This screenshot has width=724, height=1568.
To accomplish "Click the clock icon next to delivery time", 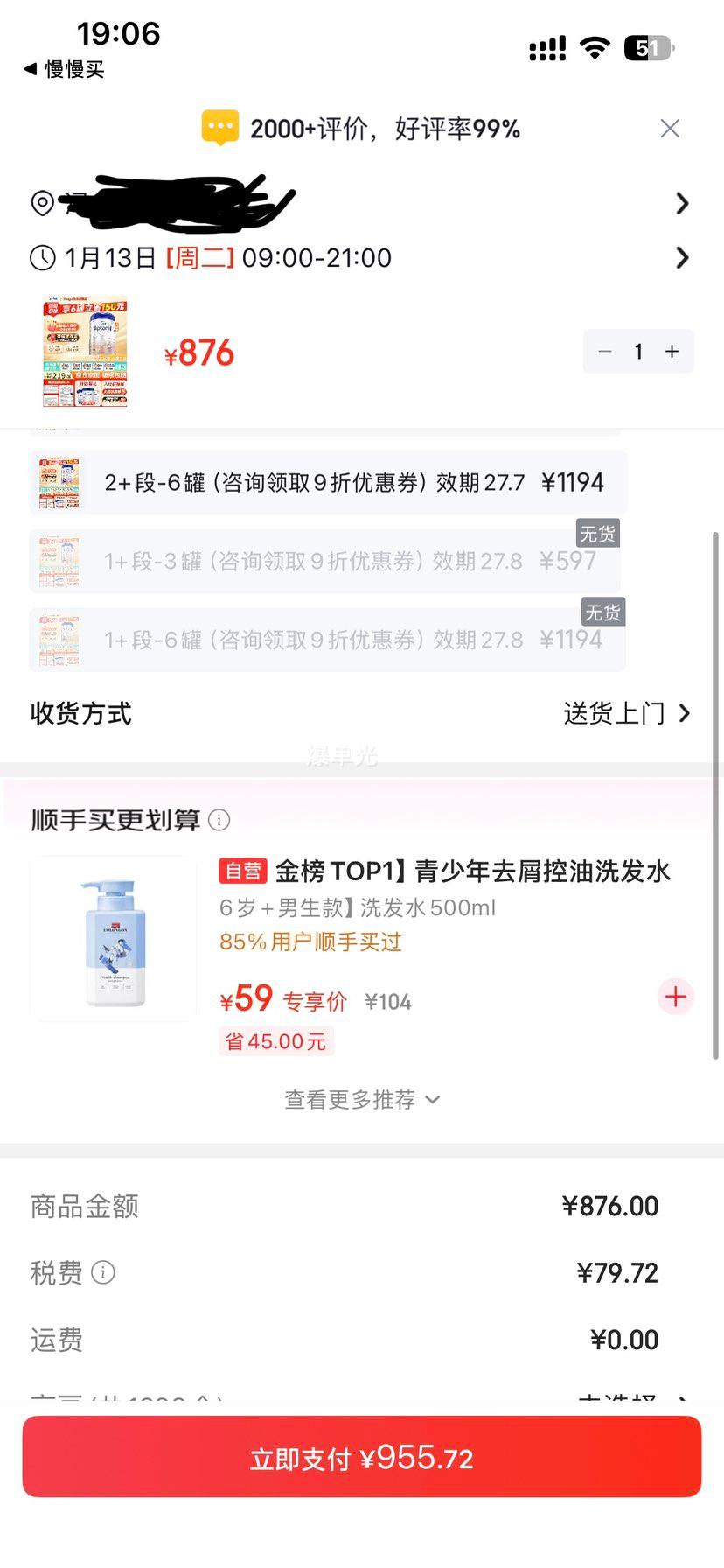I will [41, 258].
